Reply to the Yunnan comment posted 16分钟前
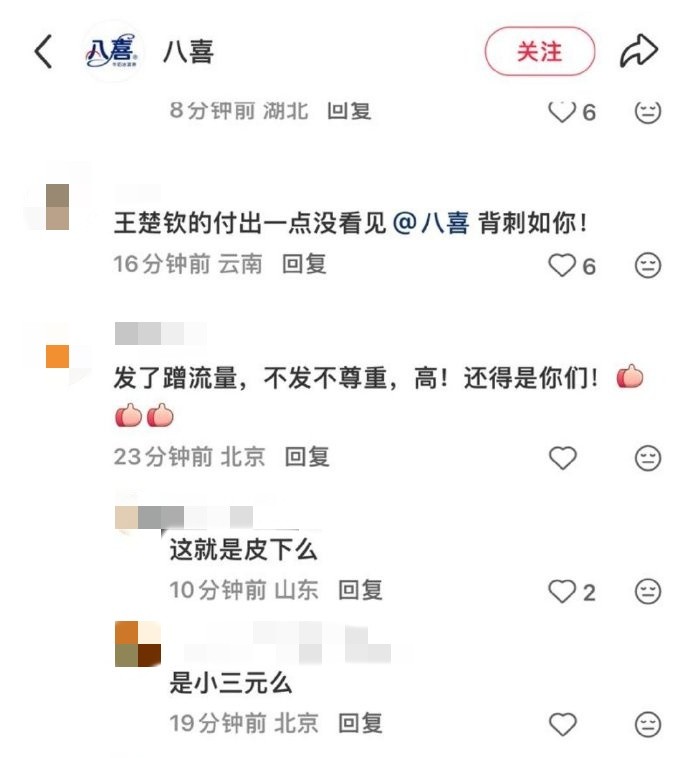The height and width of the screenshot is (758, 690). point(304,265)
